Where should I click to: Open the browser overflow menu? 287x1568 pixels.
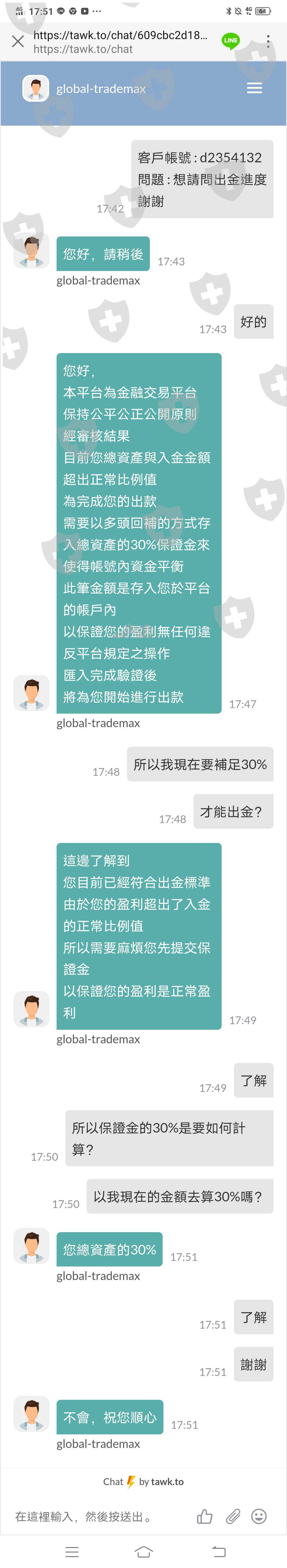point(268,41)
